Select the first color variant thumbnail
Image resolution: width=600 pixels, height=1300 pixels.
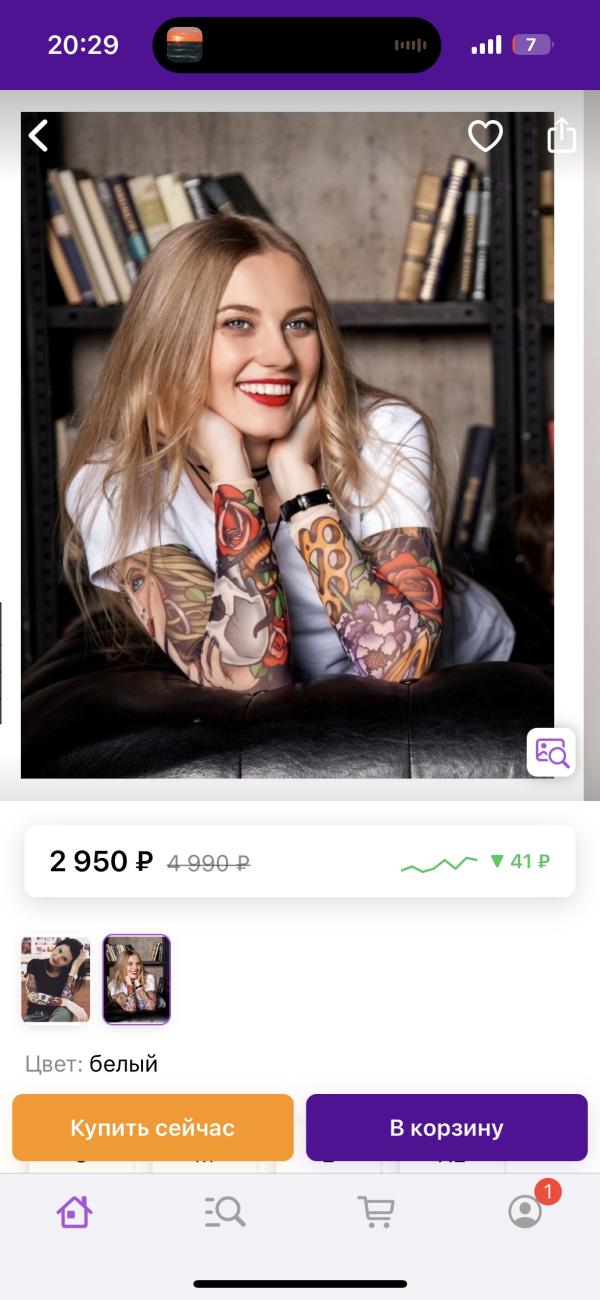(x=56, y=979)
